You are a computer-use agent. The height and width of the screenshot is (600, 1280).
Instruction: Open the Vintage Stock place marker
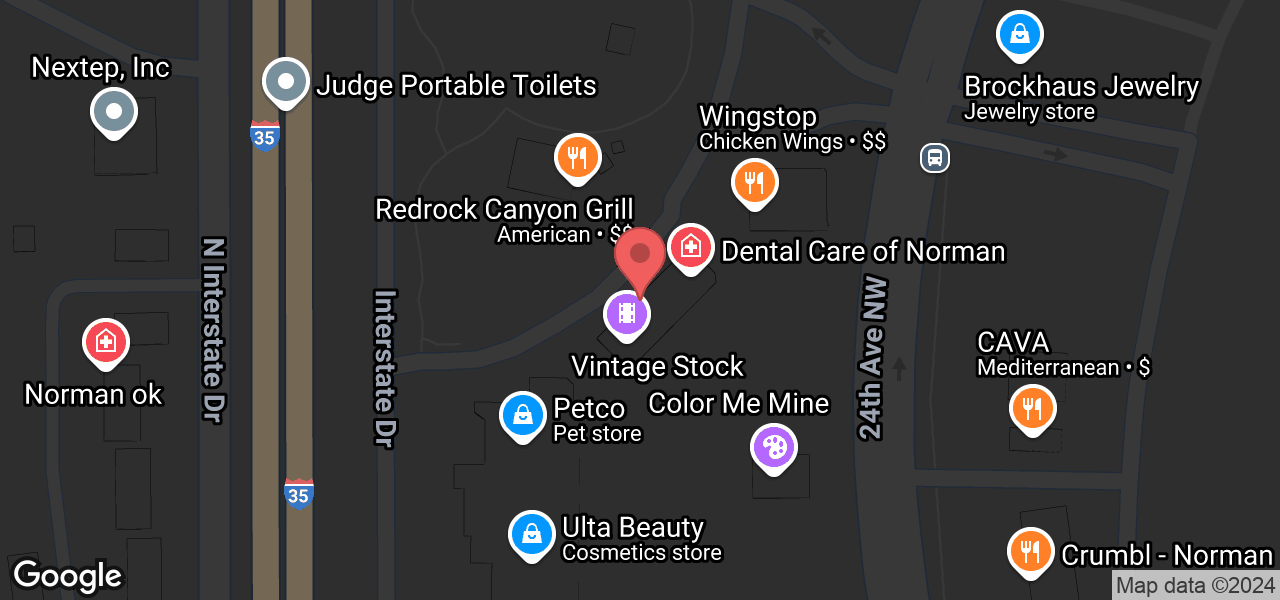click(x=627, y=314)
